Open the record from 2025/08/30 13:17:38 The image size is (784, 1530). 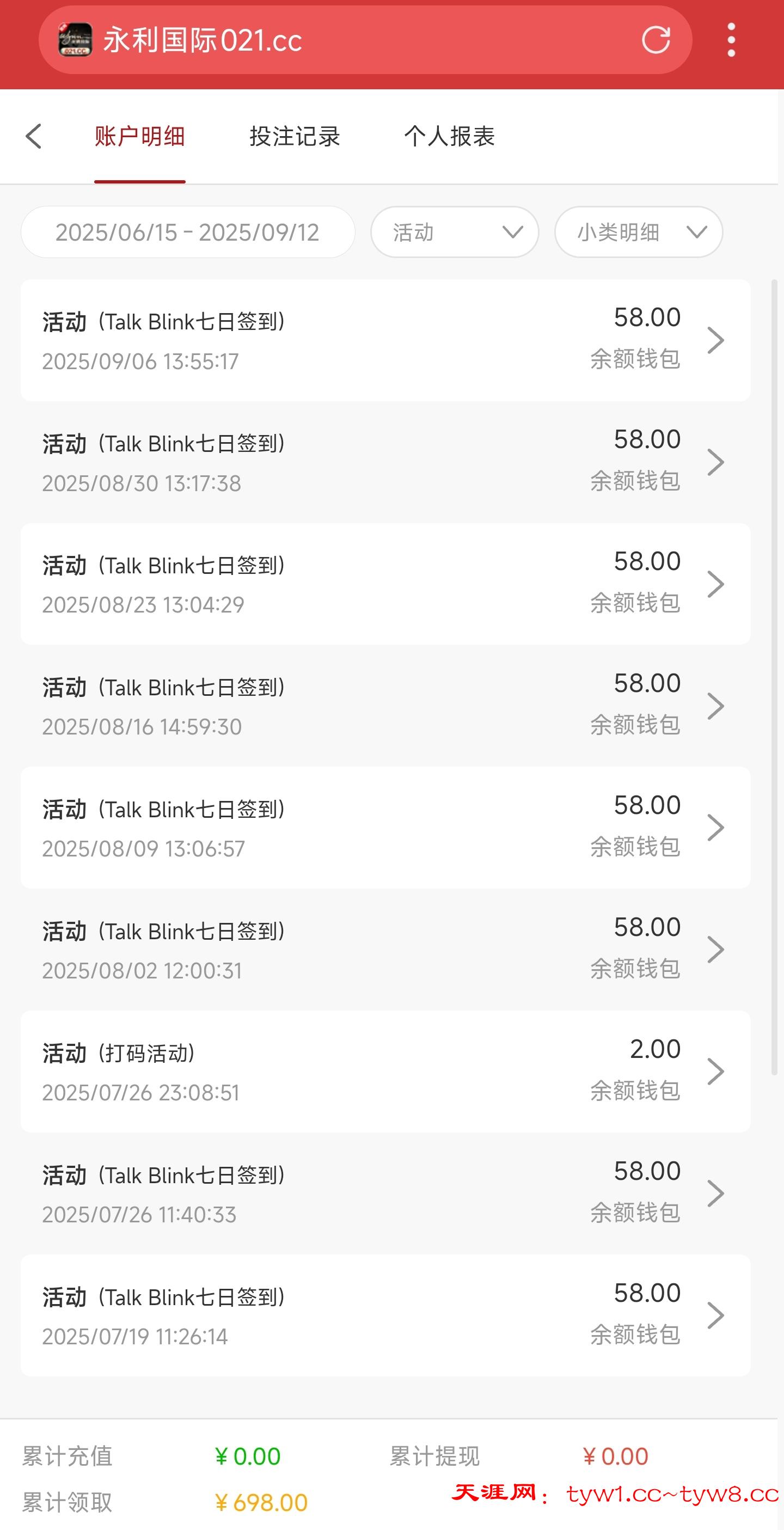(x=385, y=462)
